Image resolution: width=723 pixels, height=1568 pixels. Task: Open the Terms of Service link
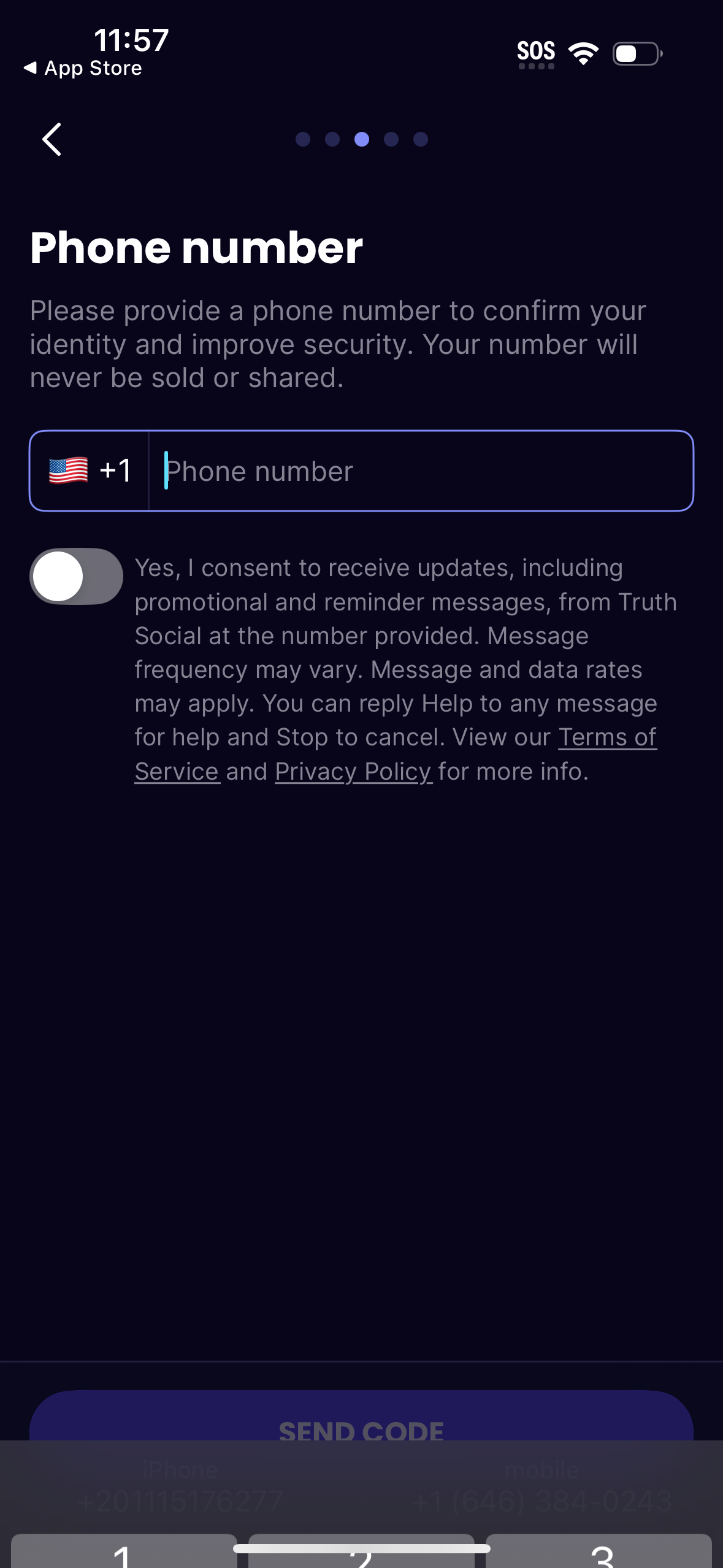click(x=607, y=736)
